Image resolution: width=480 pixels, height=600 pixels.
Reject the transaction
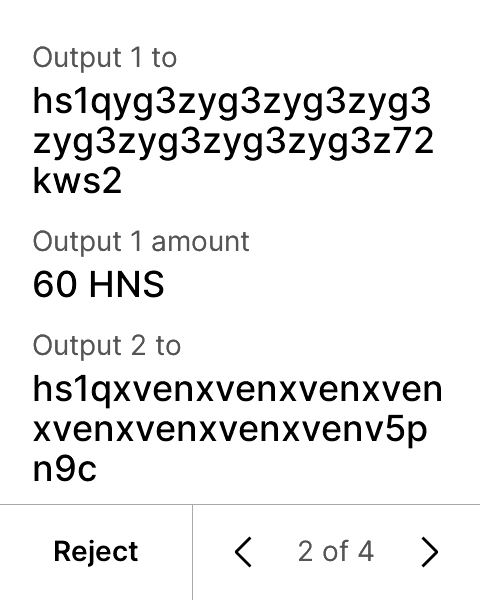[x=96, y=552]
